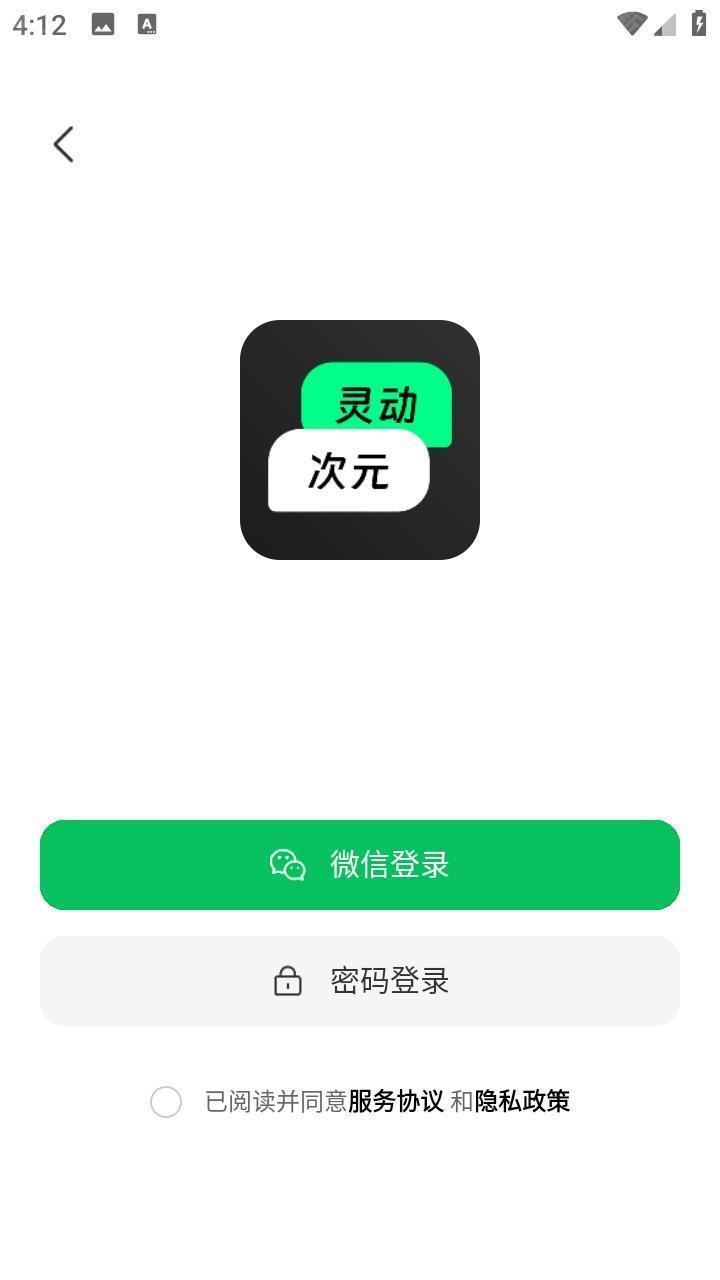Image resolution: width=720 pixels, height=1280 pixels.
Task: Tap the keyboard notification icon in status bar
Action: point(147,22)
